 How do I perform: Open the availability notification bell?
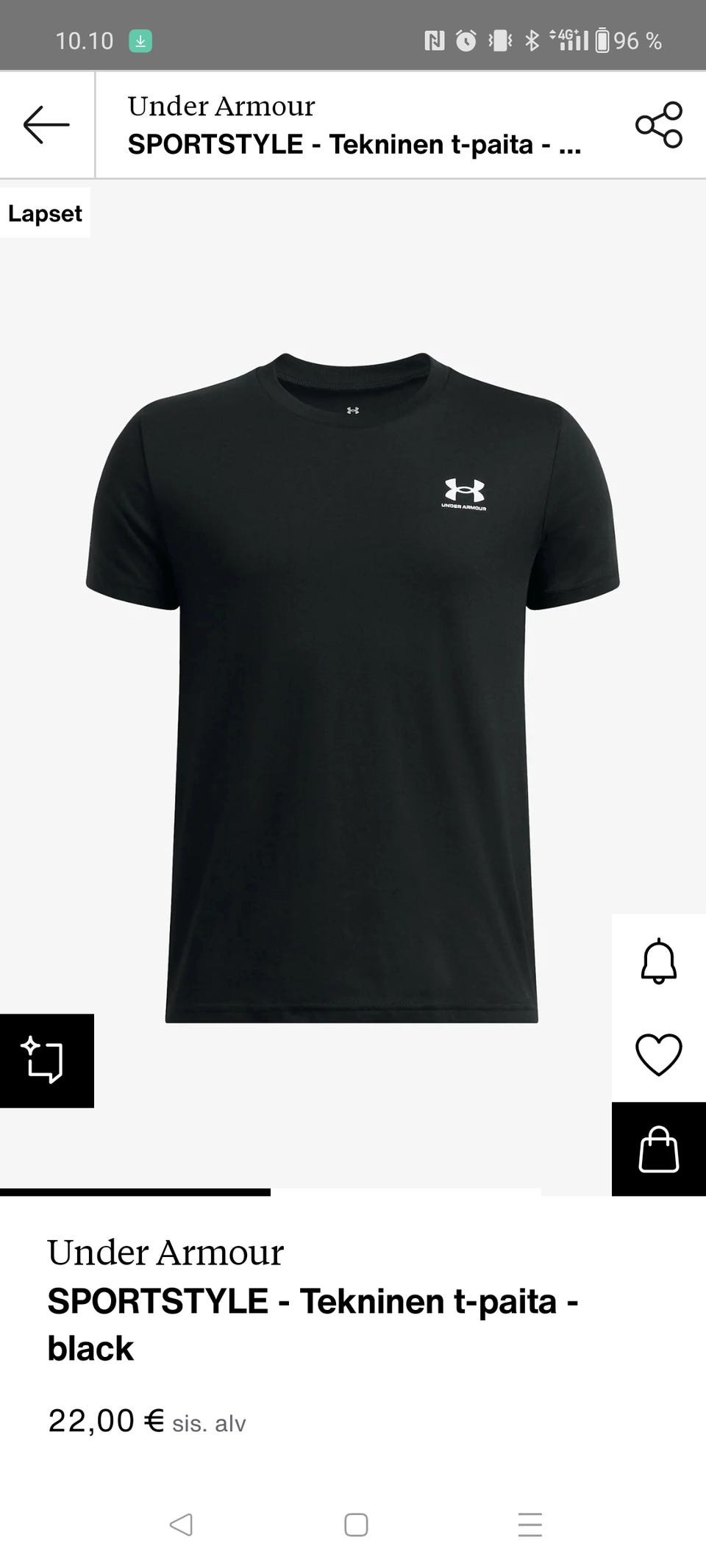[x=658, y=961]
